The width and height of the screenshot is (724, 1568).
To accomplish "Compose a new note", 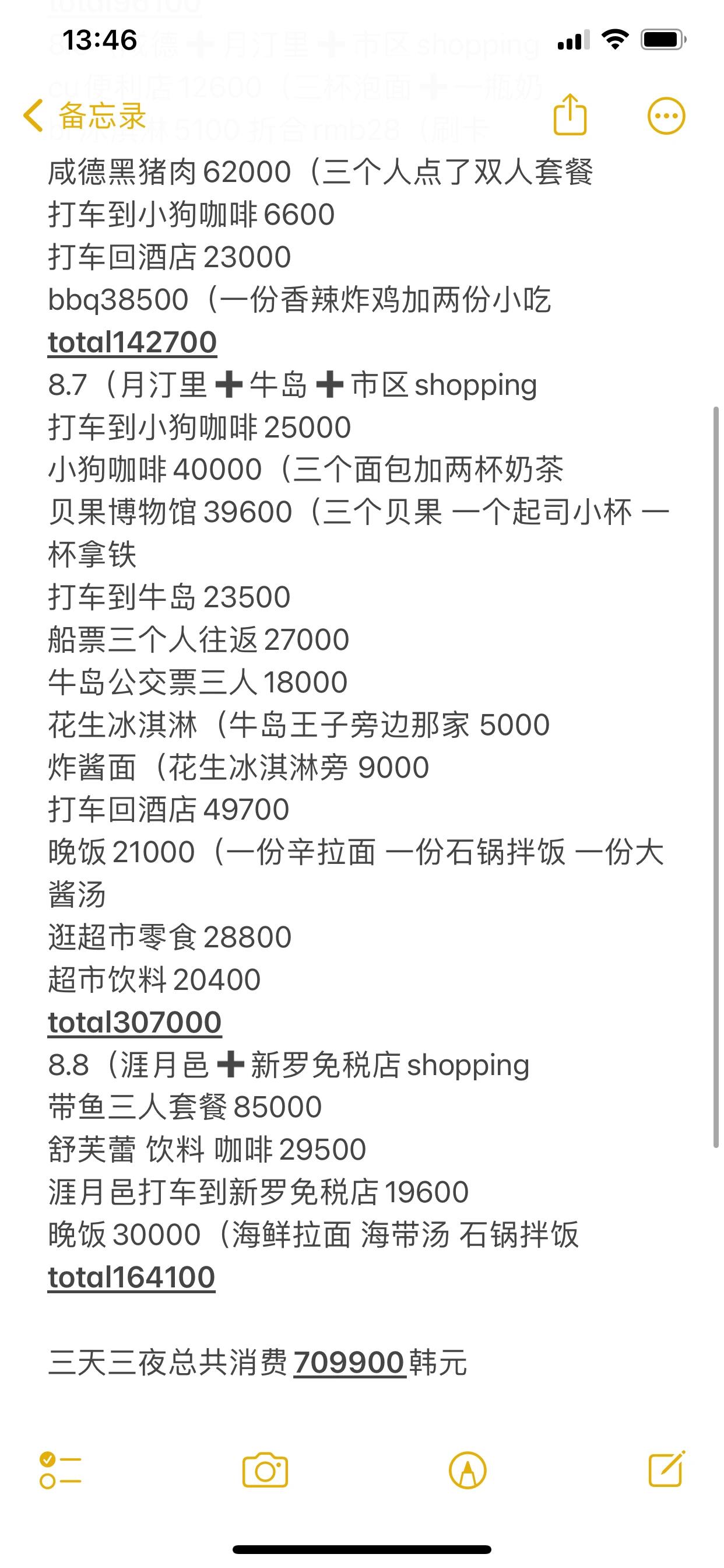I will point(667,1469).
